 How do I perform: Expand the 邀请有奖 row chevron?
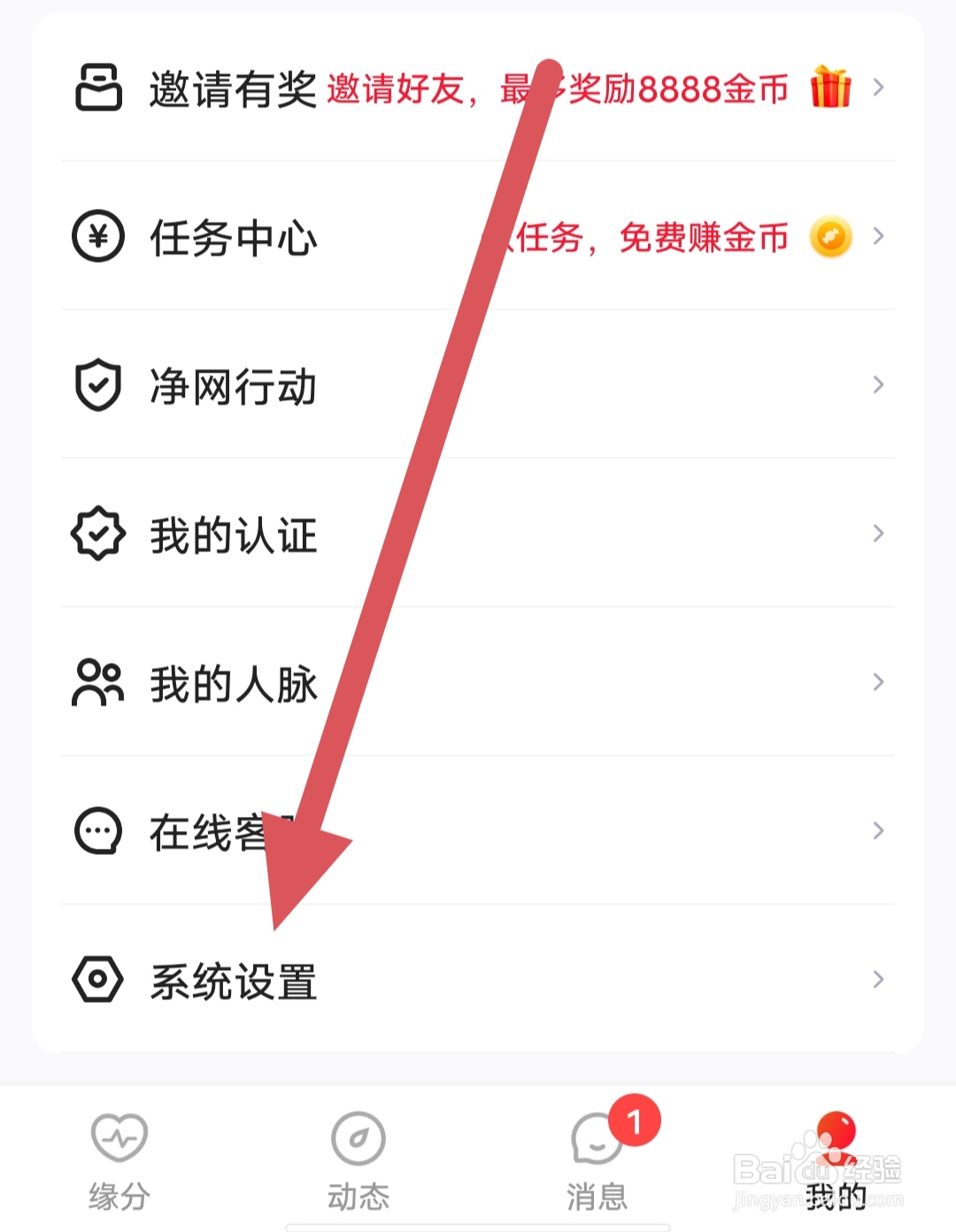pyautogui.click(x=878, y=89)
